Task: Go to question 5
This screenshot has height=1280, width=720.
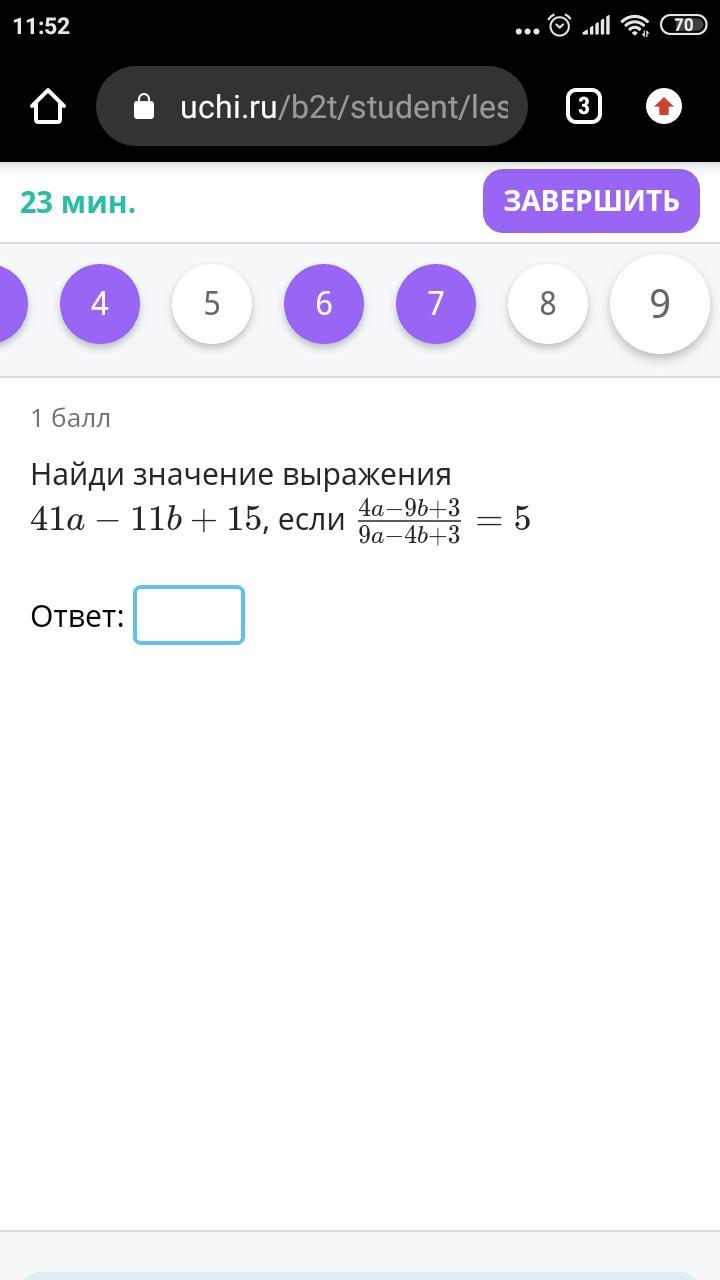Action: (x=212, y=303)
